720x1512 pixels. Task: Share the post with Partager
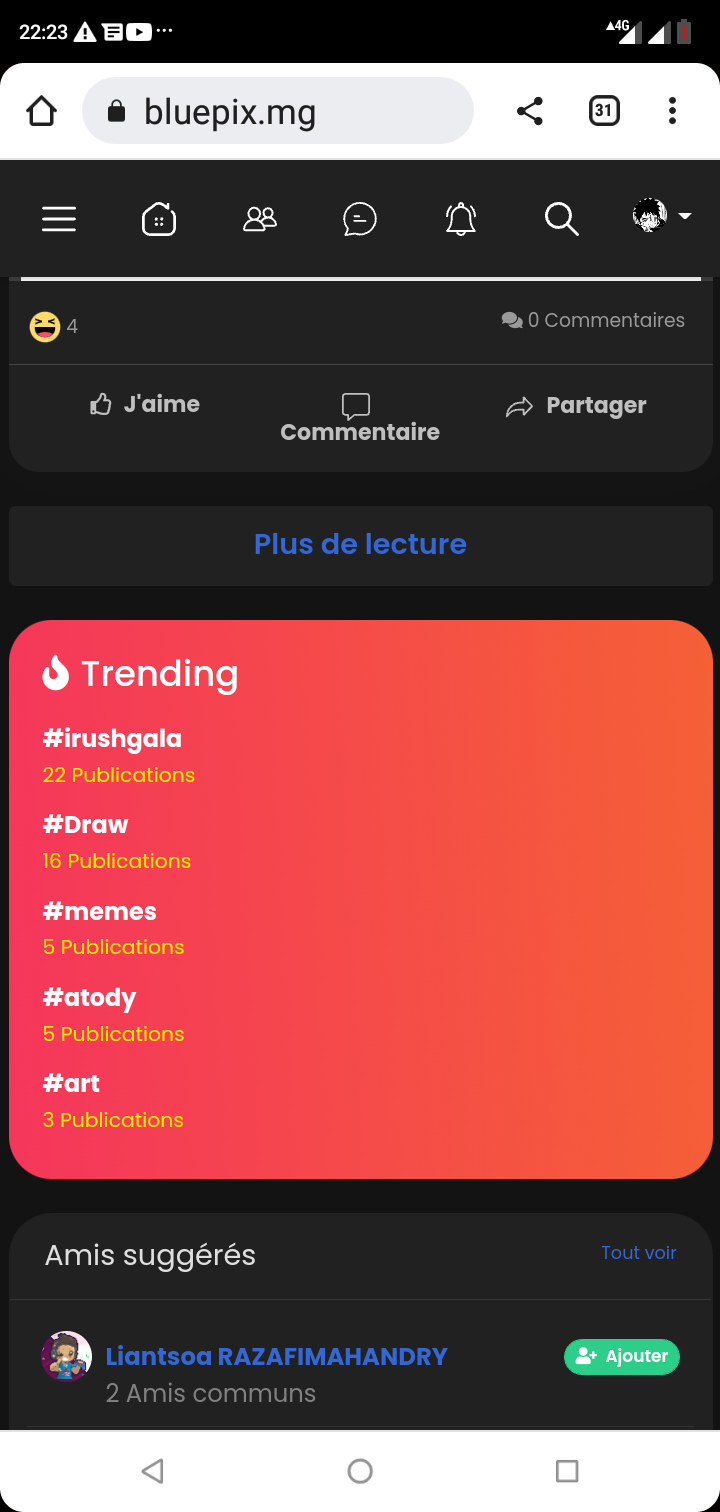576,406
